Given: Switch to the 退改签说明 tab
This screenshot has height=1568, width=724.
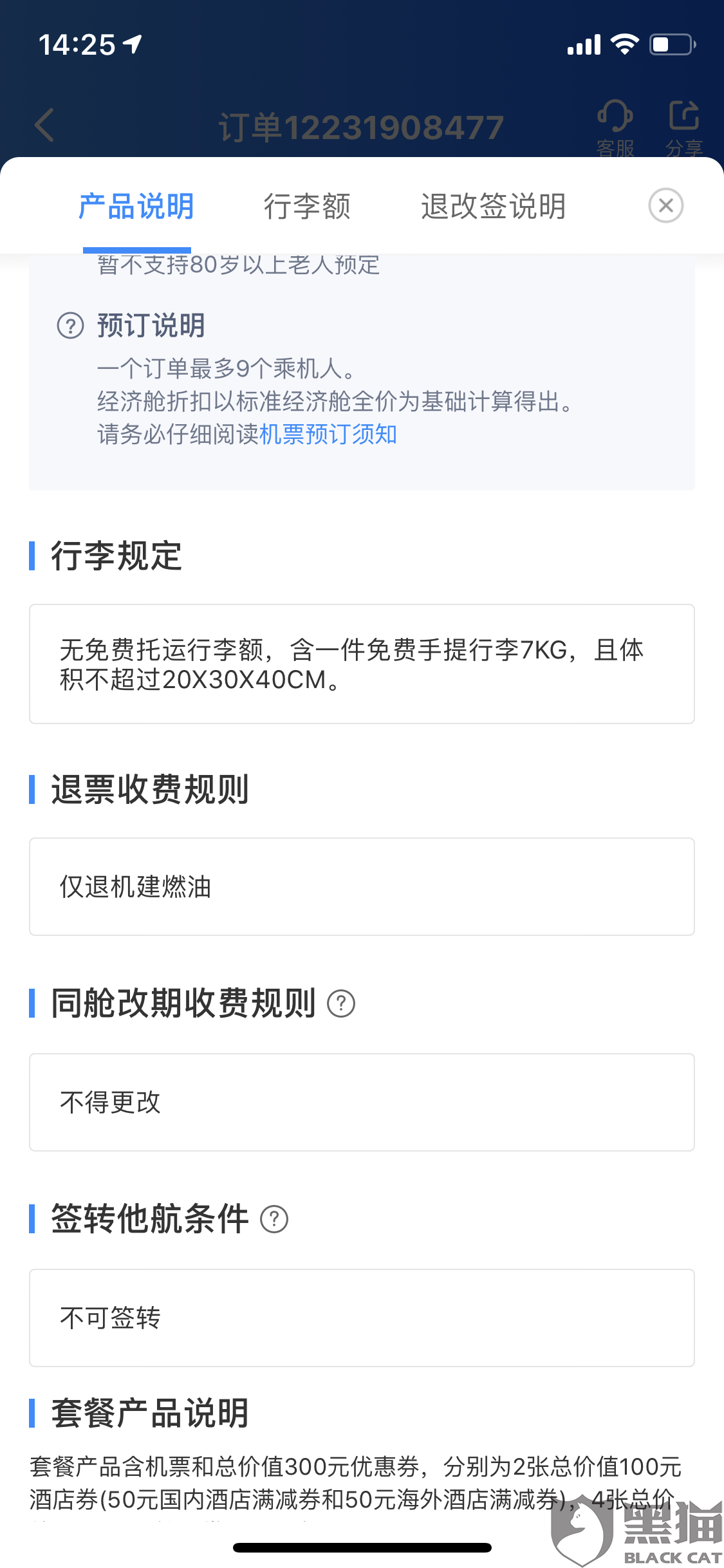Looking at the screenshot, I should click(493, 207).
